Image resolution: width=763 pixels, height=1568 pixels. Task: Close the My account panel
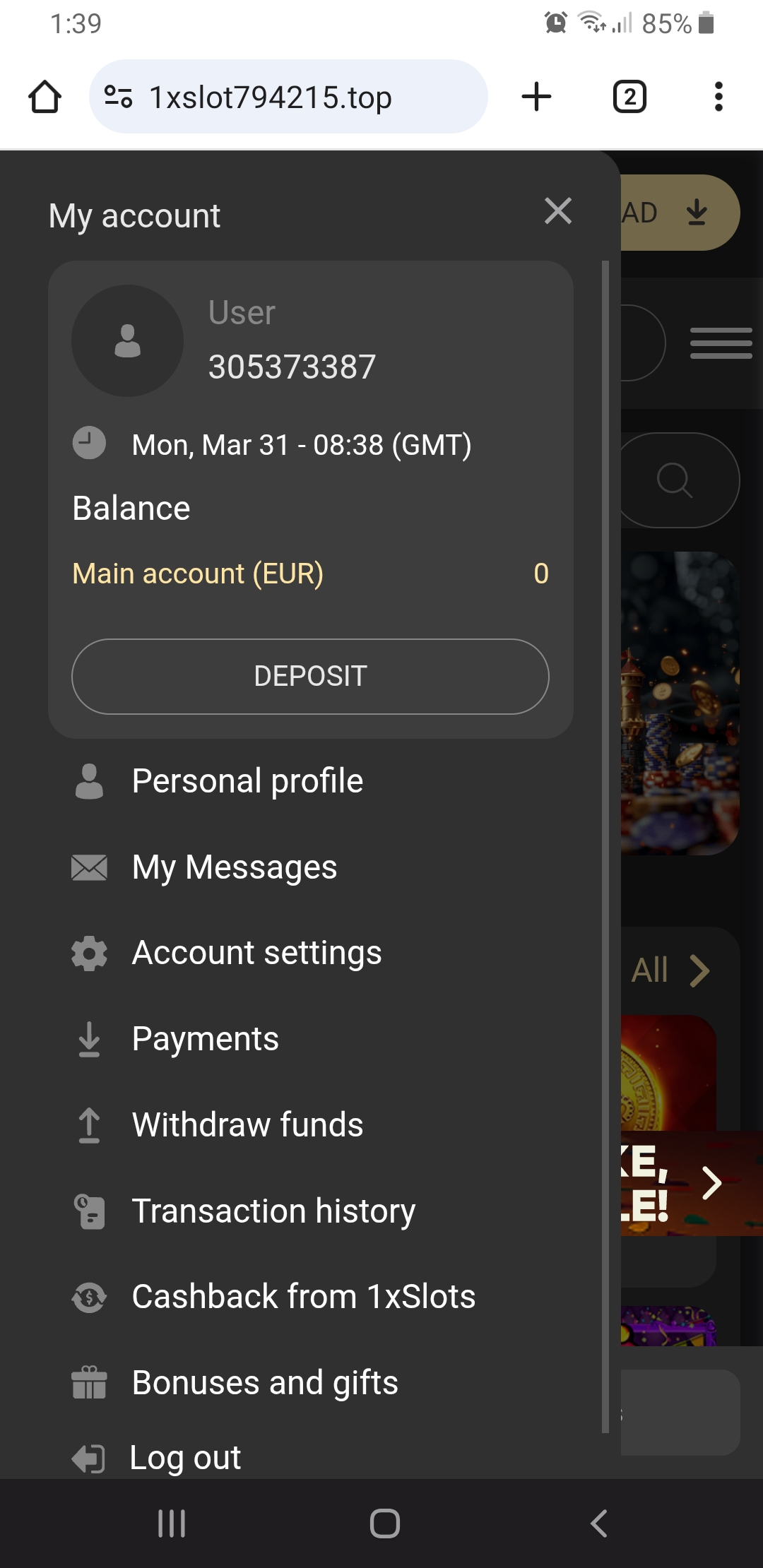point(557,211)
